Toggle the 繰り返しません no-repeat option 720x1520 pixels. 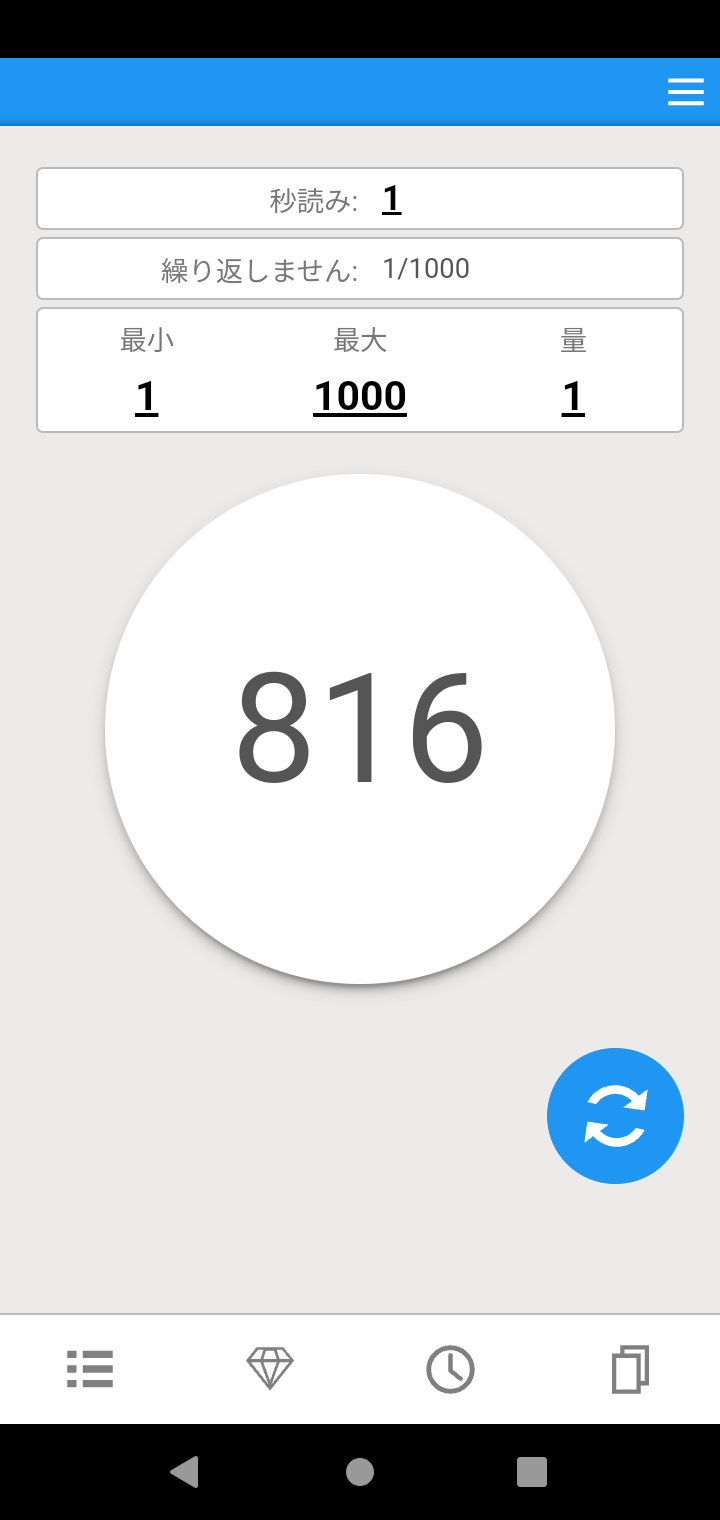pyautogui.click(x=360, y=269)
